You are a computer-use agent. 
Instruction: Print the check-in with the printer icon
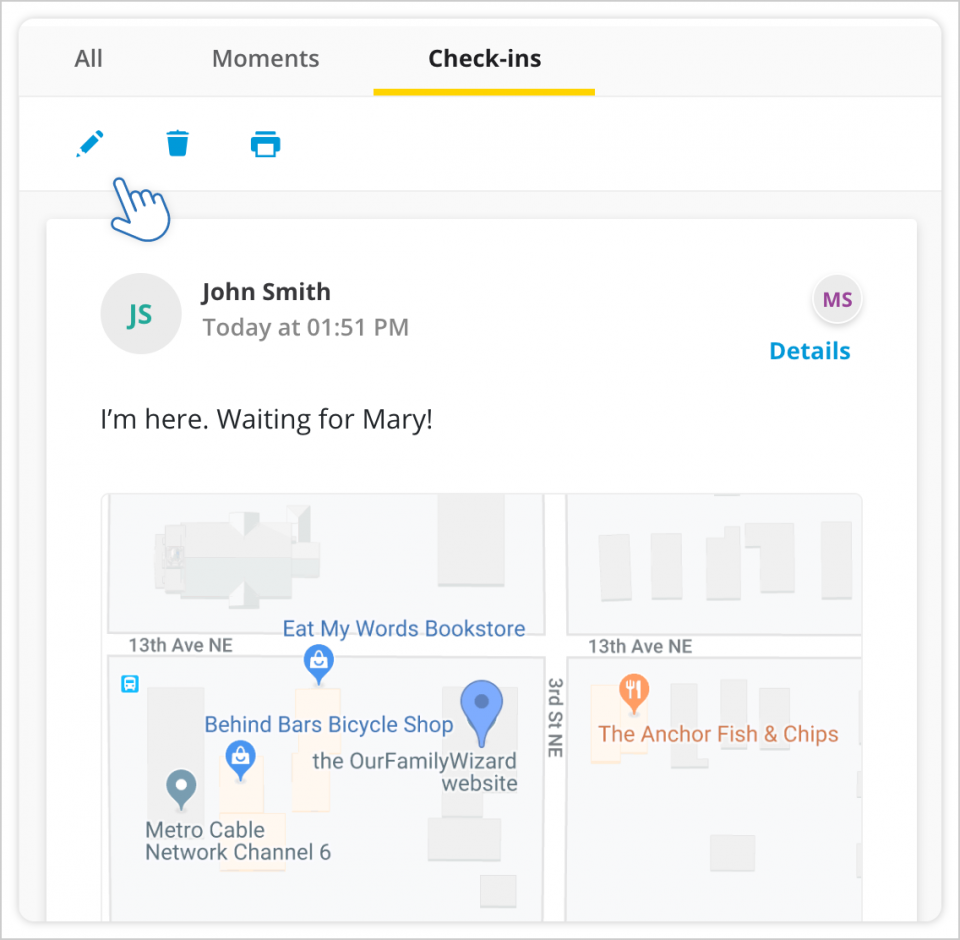(265, 144)
